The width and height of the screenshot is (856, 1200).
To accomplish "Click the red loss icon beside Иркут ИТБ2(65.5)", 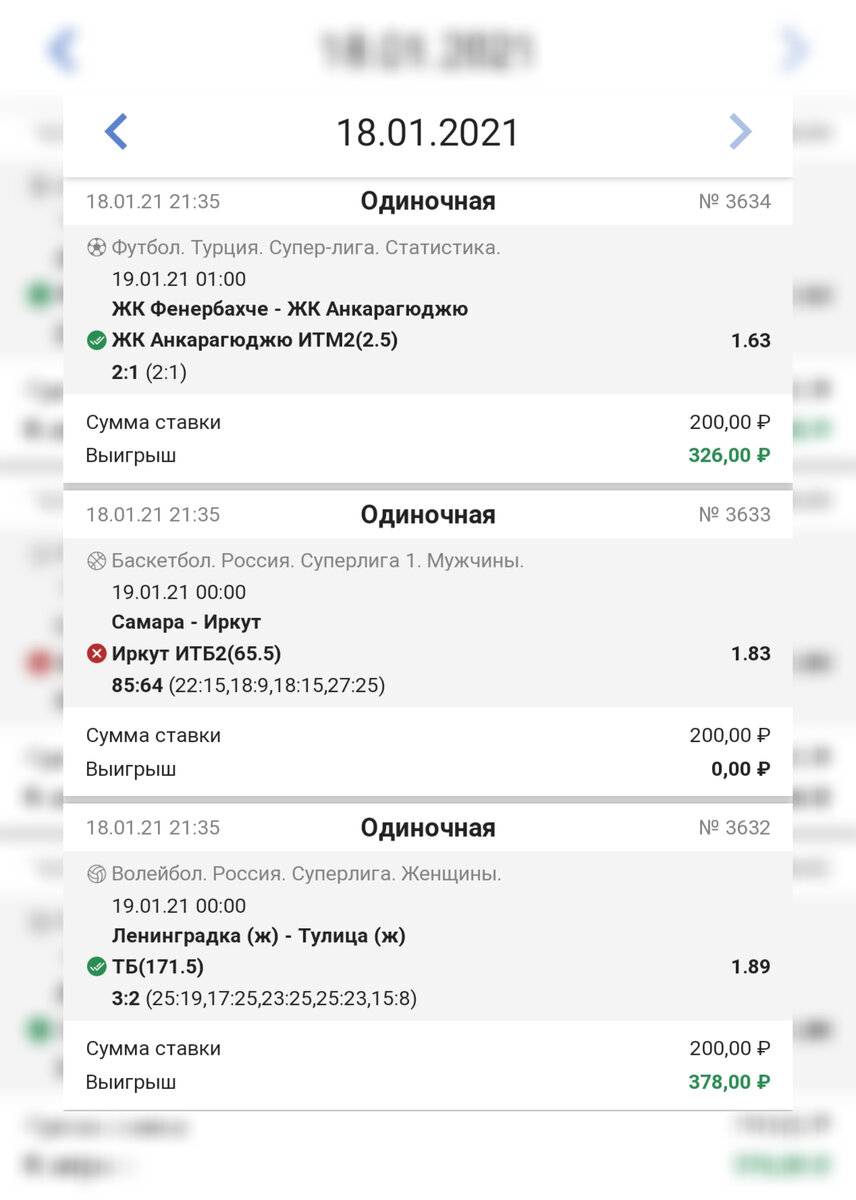I will 97,653.
